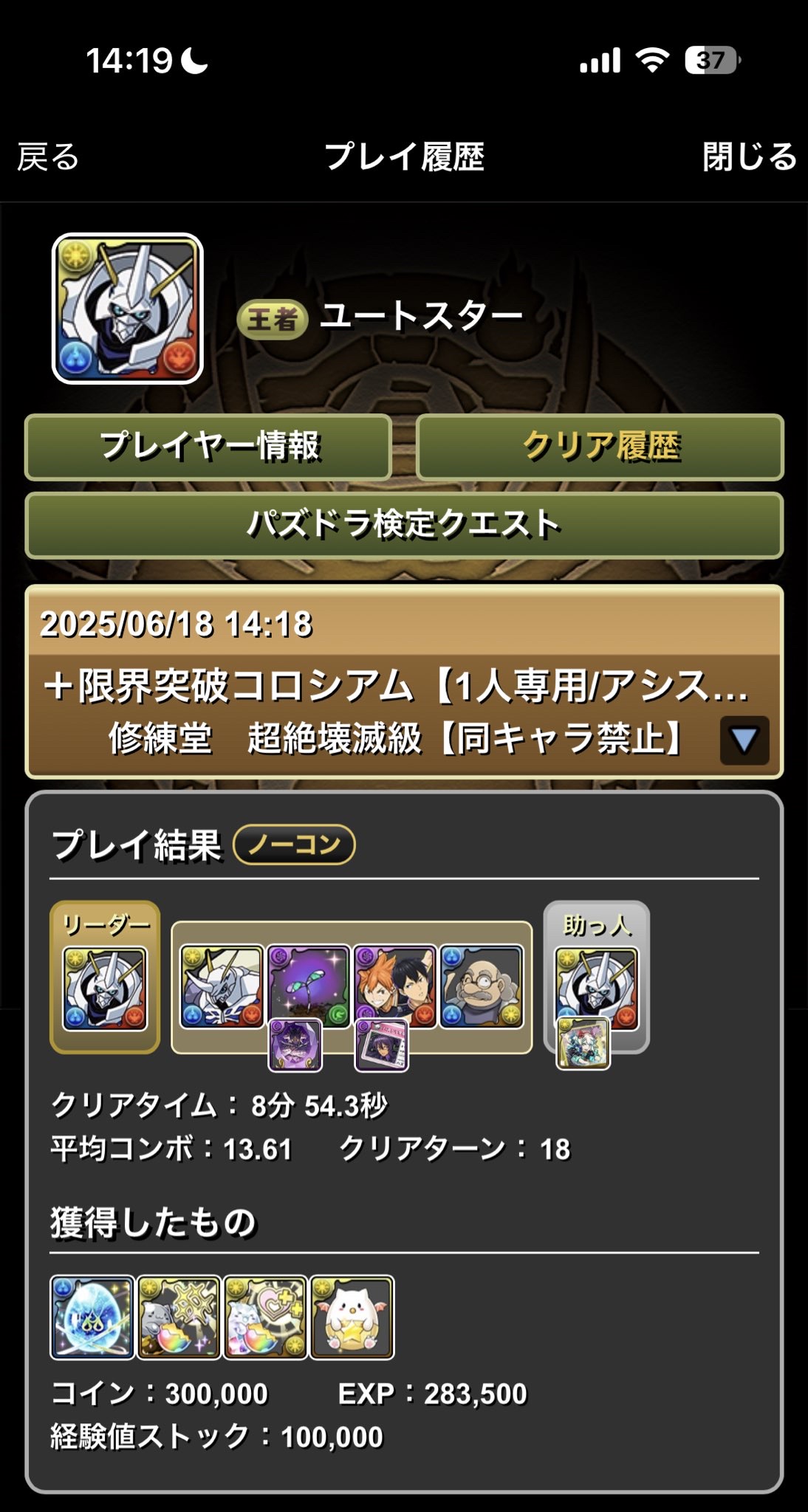808x1512 pixels.
Task: Close the play history with 閉じる
Action: click(x=748, y=157)
